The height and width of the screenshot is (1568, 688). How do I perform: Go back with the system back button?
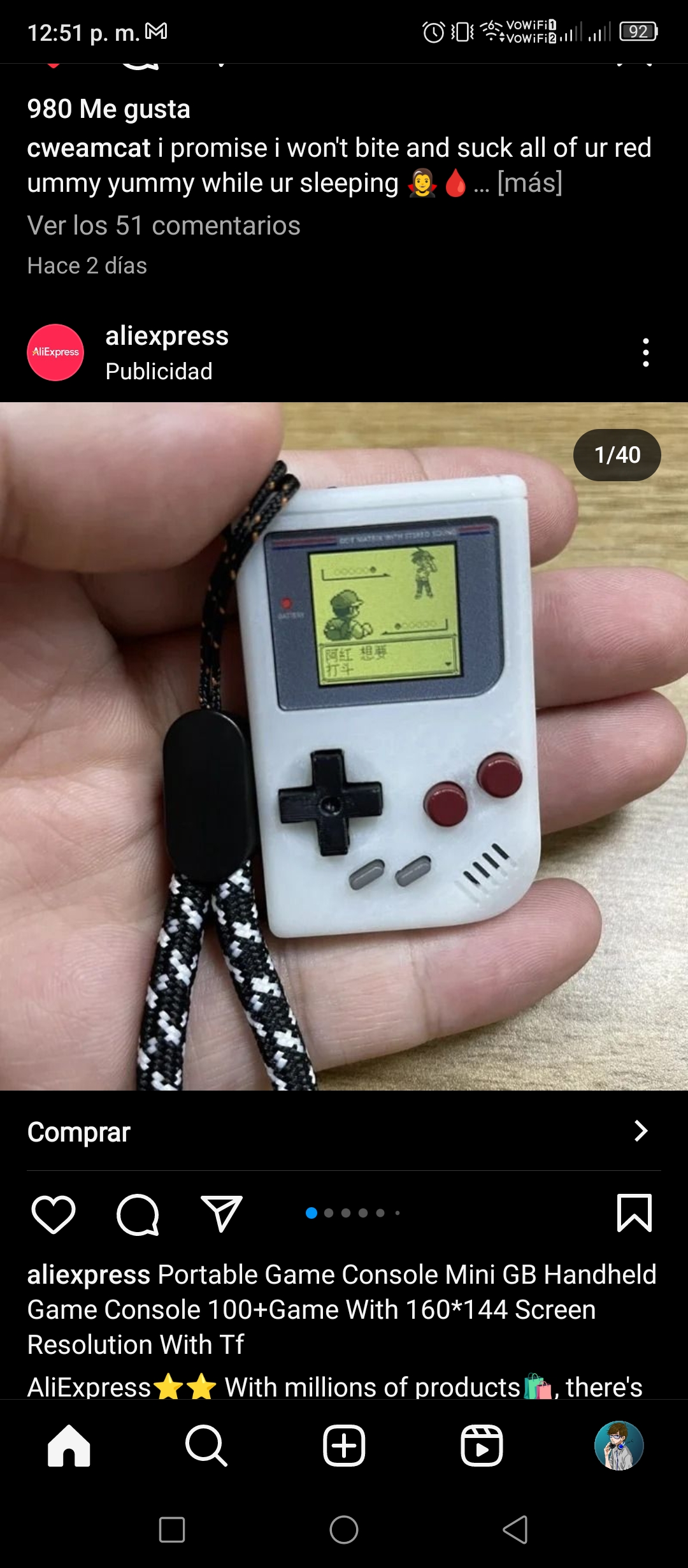(x=516, y=1530)
